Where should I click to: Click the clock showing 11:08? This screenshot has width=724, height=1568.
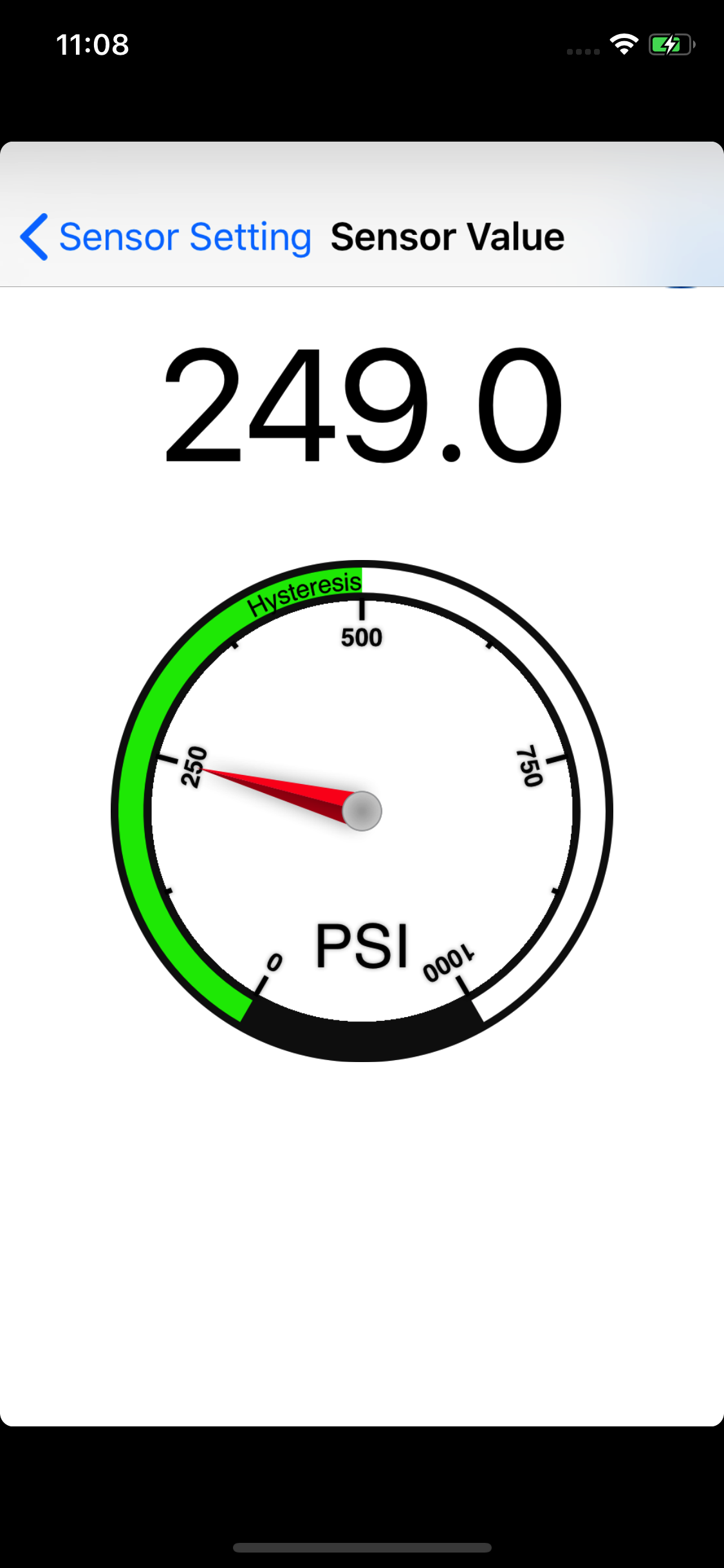click(x=92, y=45)
